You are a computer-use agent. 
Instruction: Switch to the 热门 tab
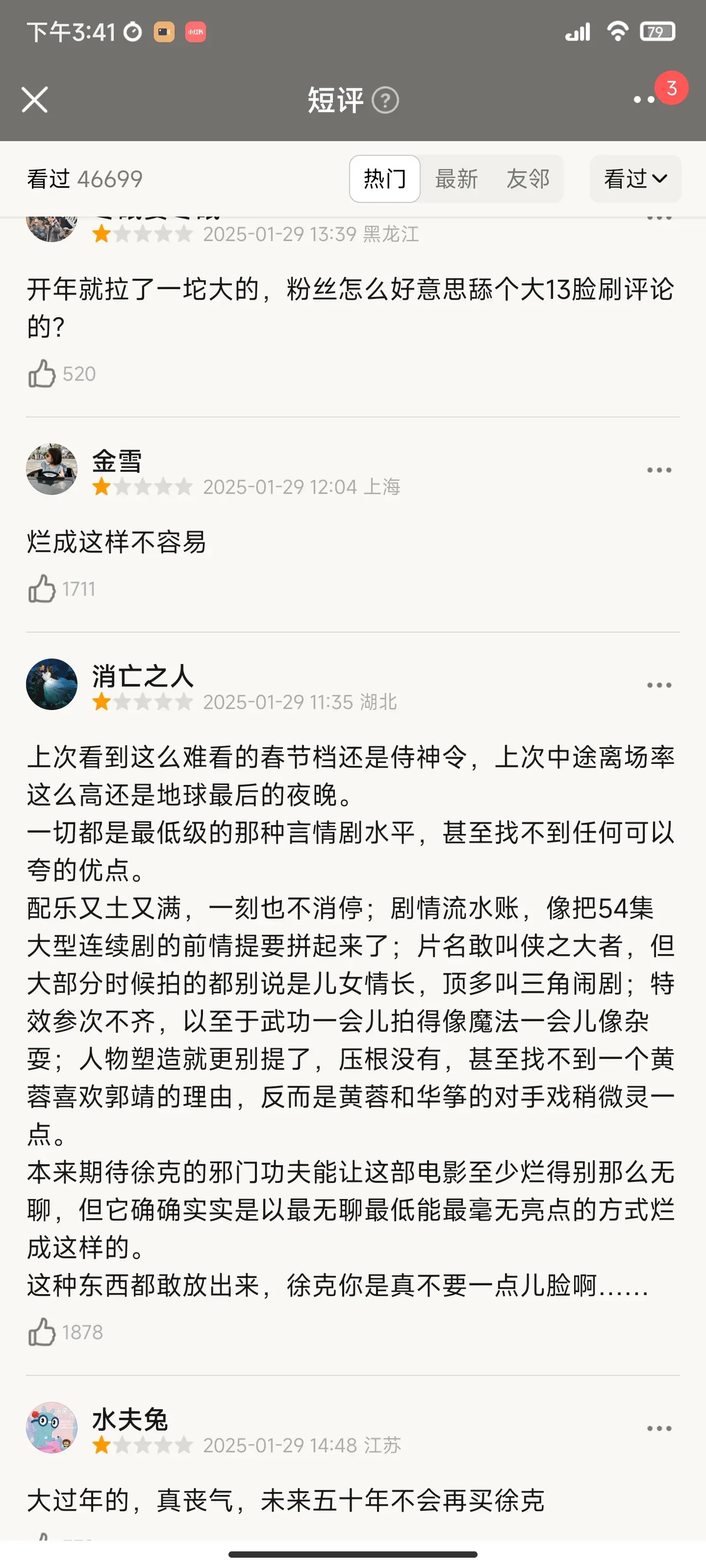pyautogui.click(x=384, y=179)
